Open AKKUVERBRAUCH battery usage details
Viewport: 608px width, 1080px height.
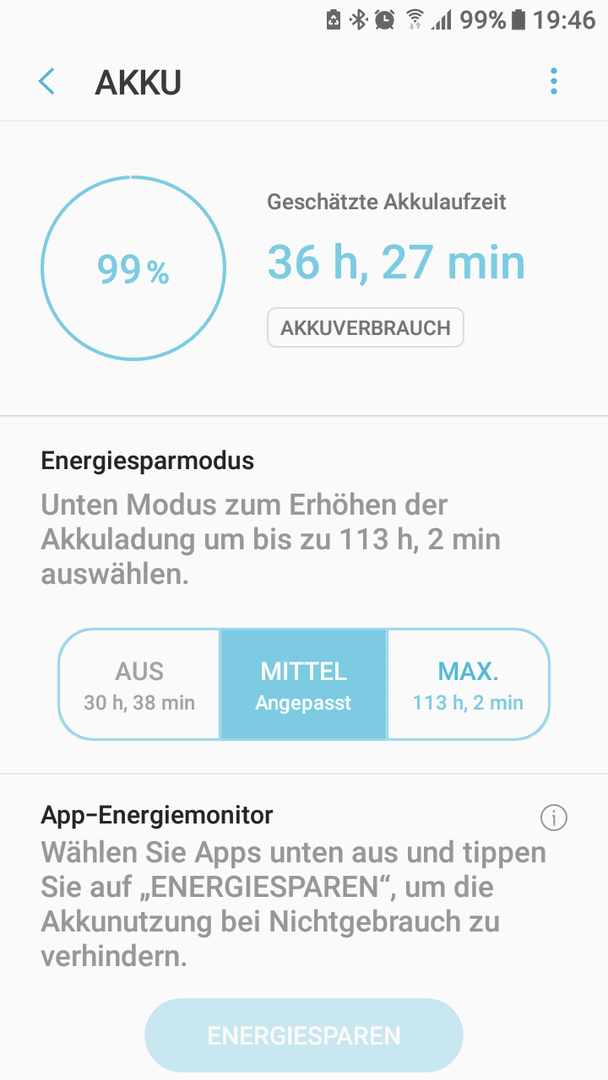tap(365, 327)
